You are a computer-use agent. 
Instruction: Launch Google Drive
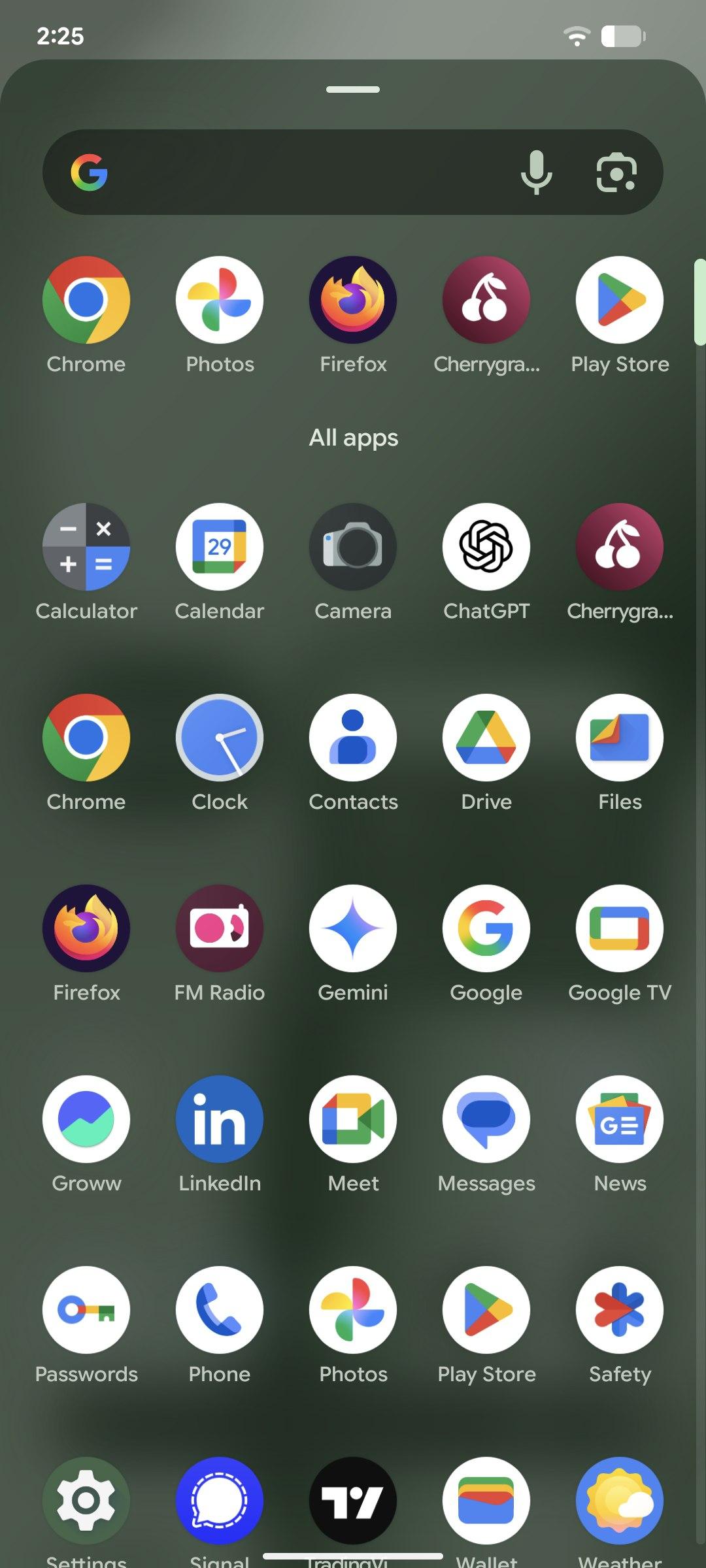[x=486, y=738]
